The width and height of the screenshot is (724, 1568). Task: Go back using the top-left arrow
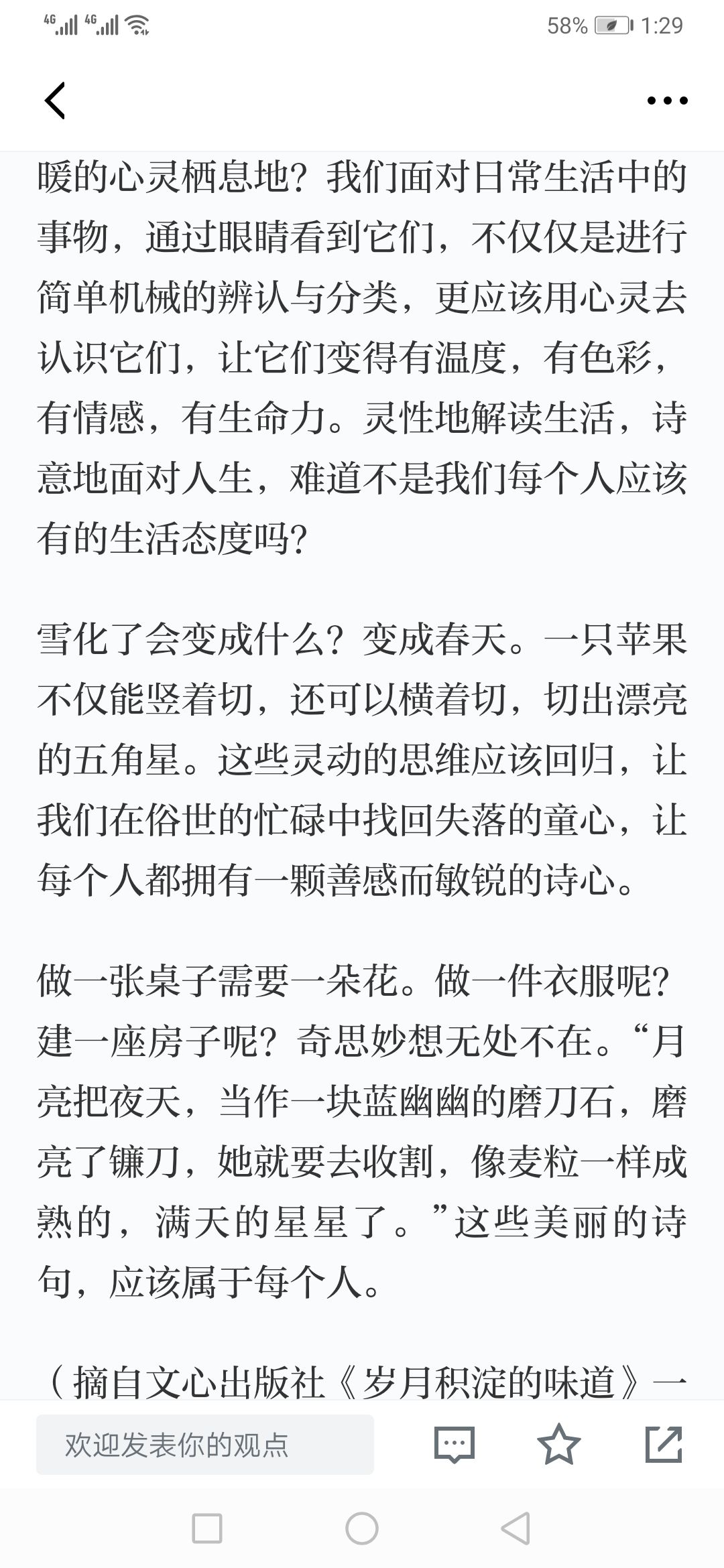click(x=55, y=101)
